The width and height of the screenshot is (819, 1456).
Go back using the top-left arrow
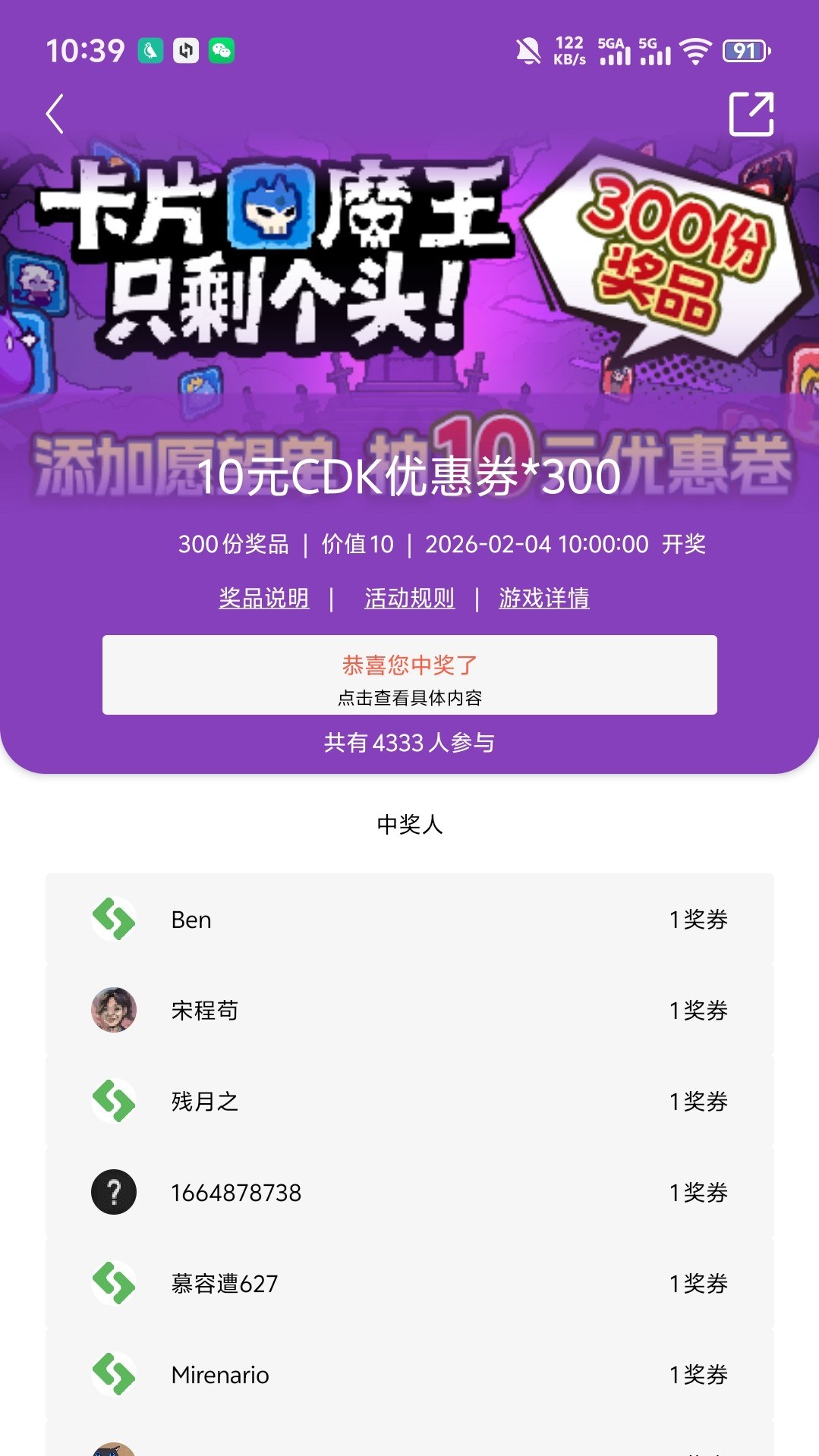coord(55,115)
